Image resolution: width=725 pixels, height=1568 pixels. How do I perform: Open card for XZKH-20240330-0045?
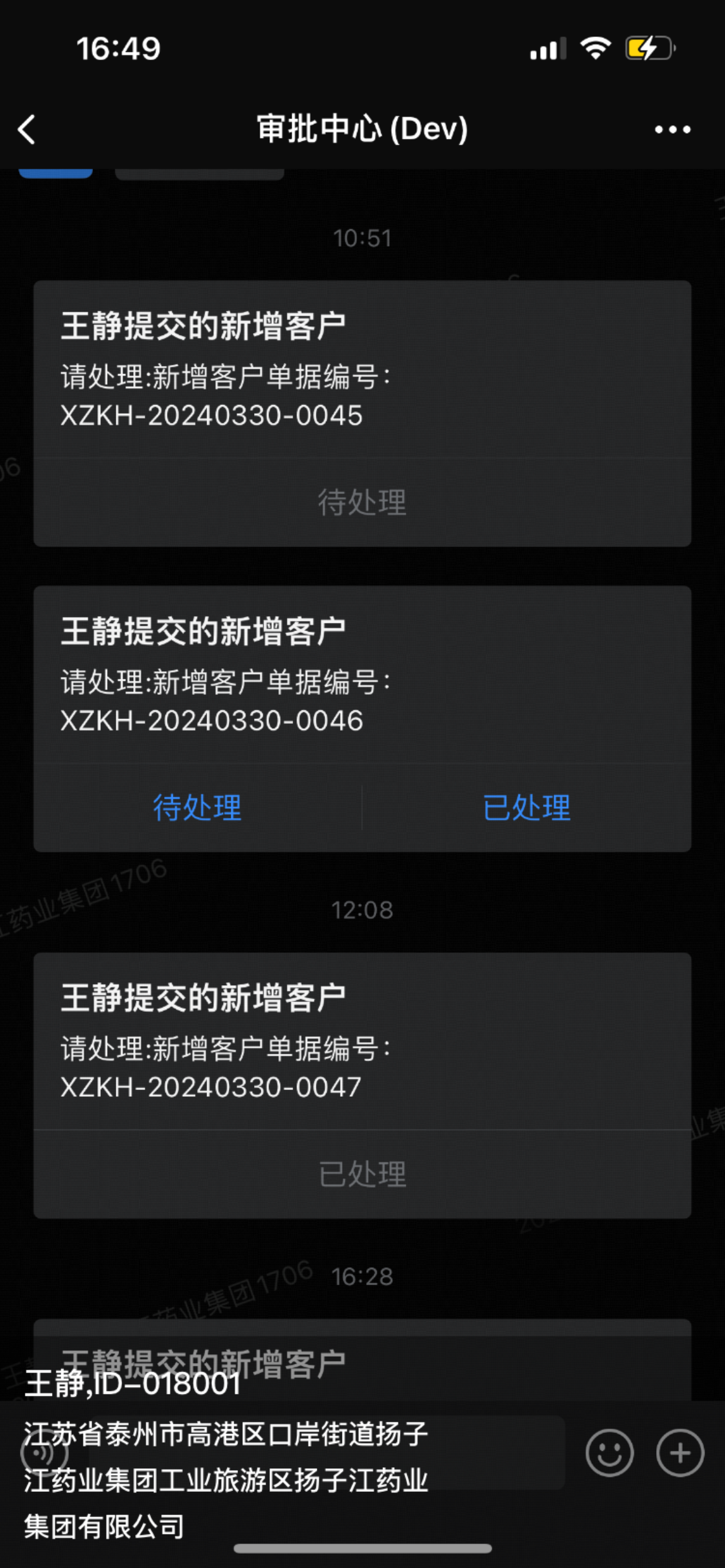click(x=362, y=370)
